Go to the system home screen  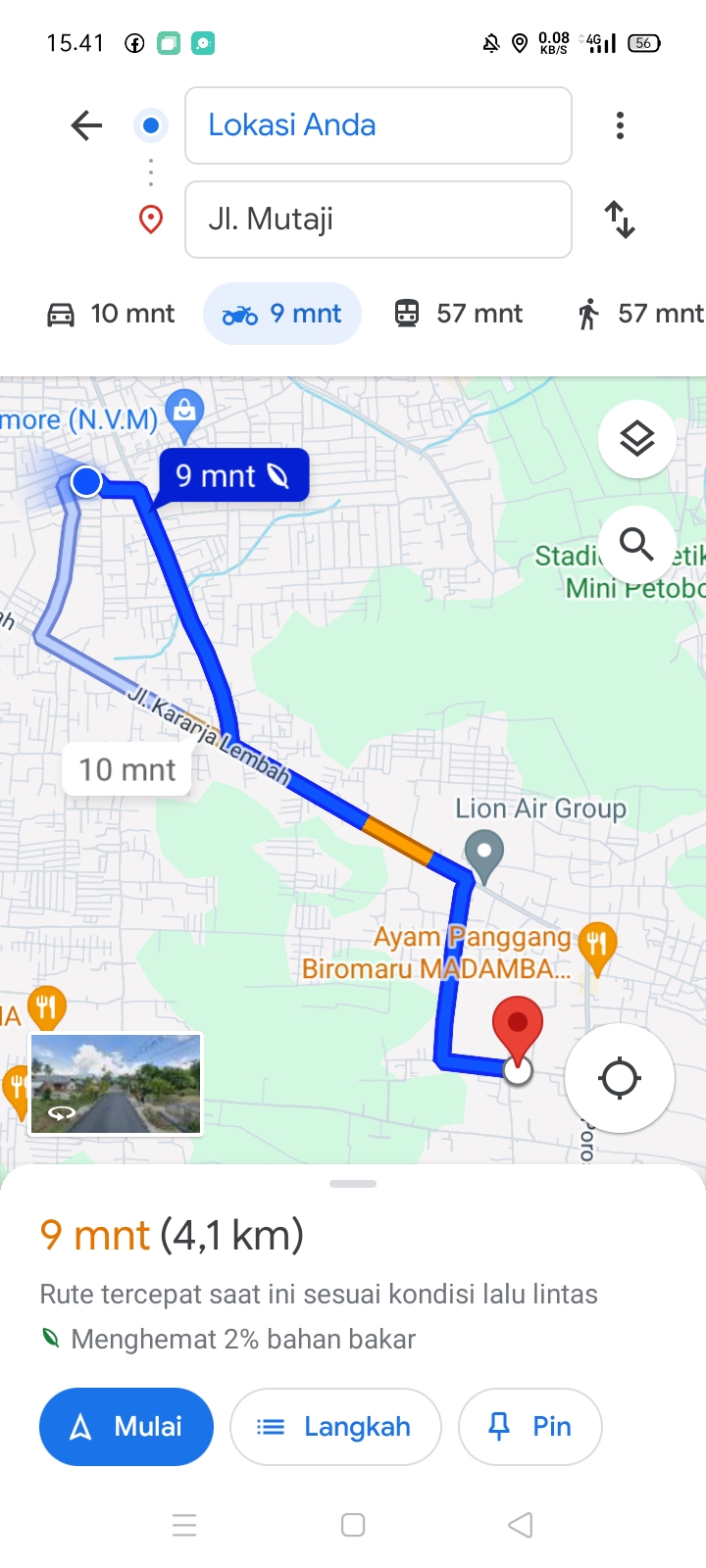point(353,1525)
